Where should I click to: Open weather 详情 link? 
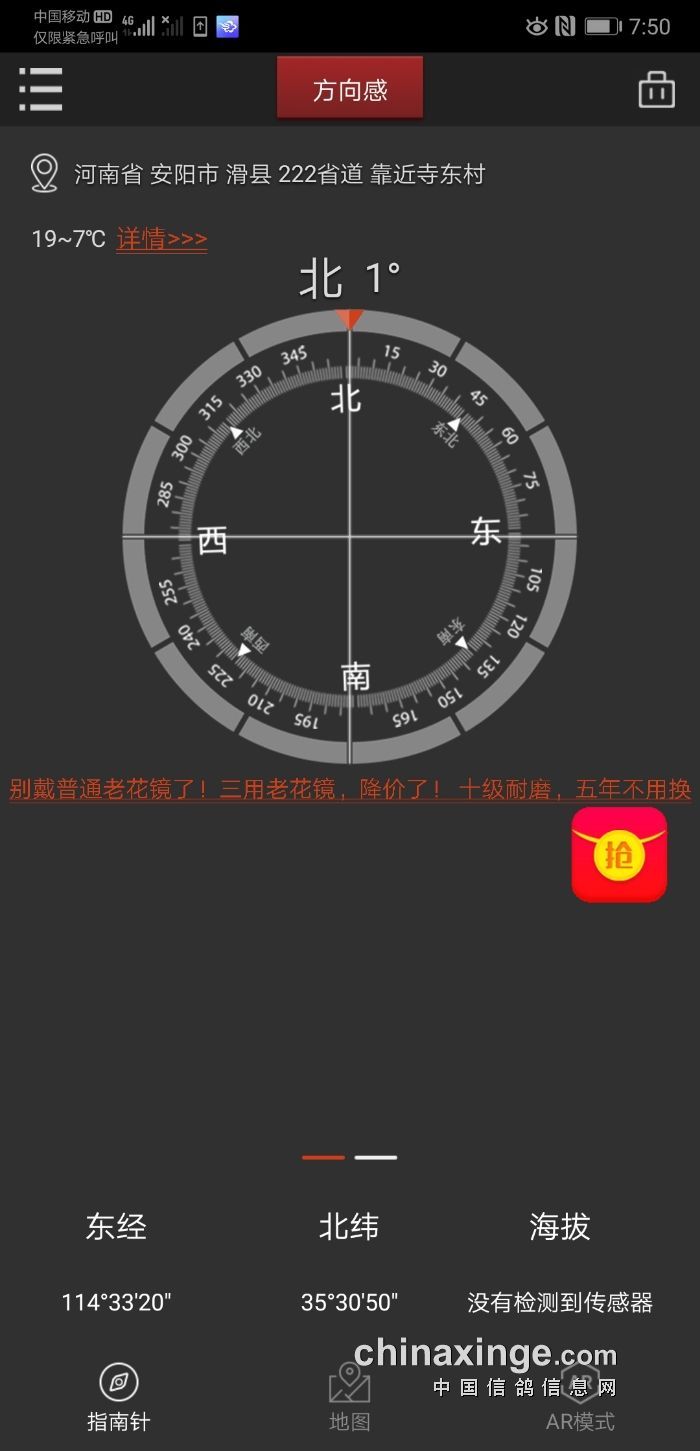coord(162,239)
